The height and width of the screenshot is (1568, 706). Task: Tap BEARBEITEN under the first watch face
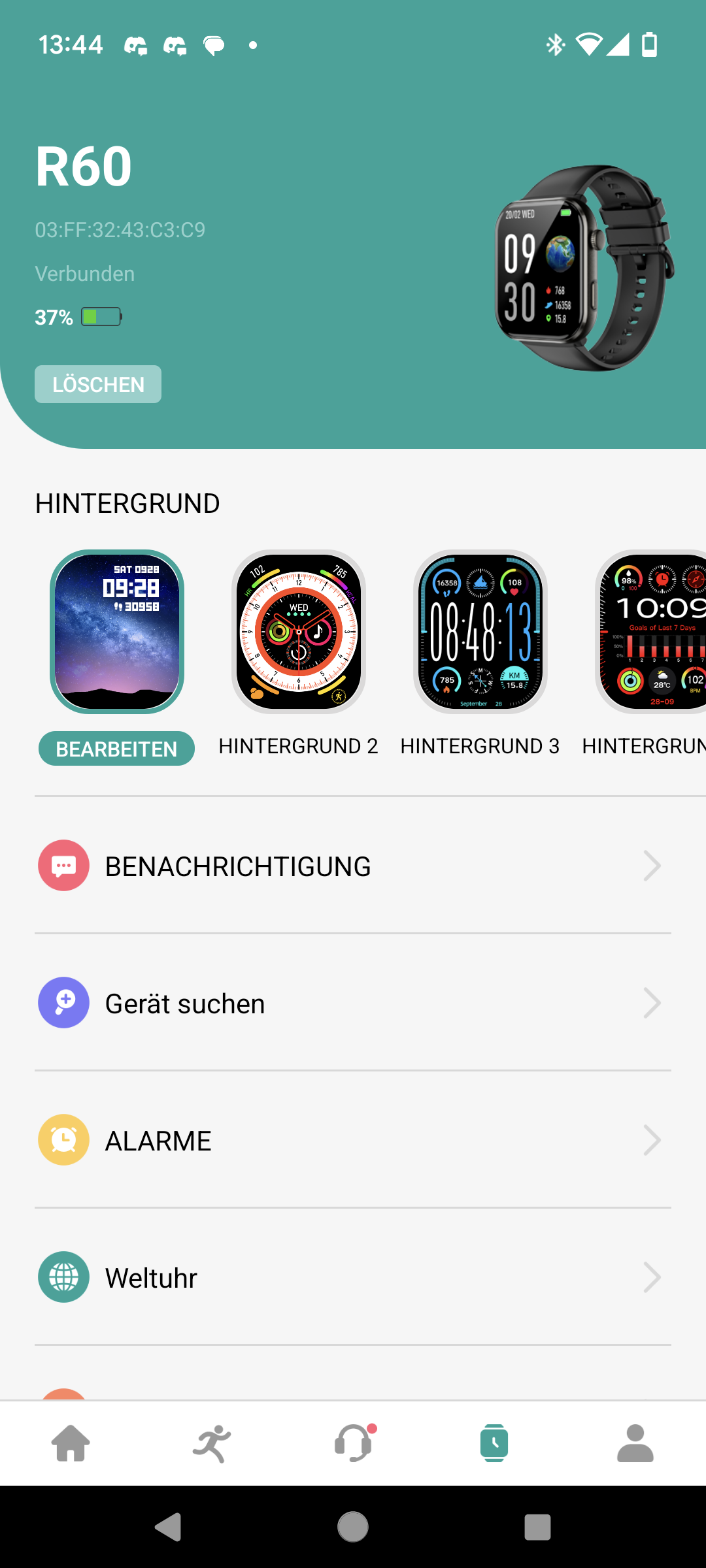tap(116, 749)
